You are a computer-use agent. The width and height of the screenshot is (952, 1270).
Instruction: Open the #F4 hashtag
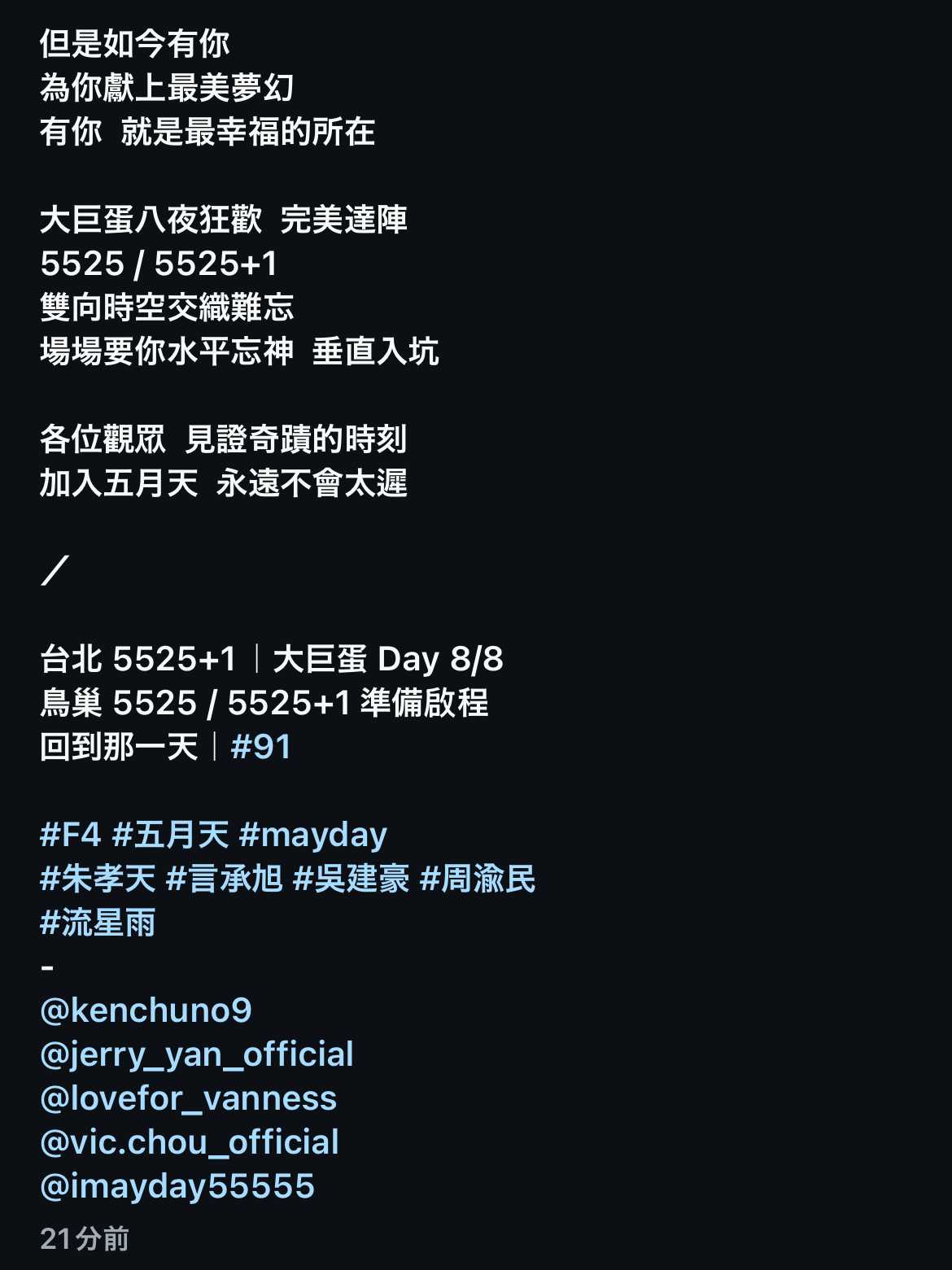[x=70, y=835]
